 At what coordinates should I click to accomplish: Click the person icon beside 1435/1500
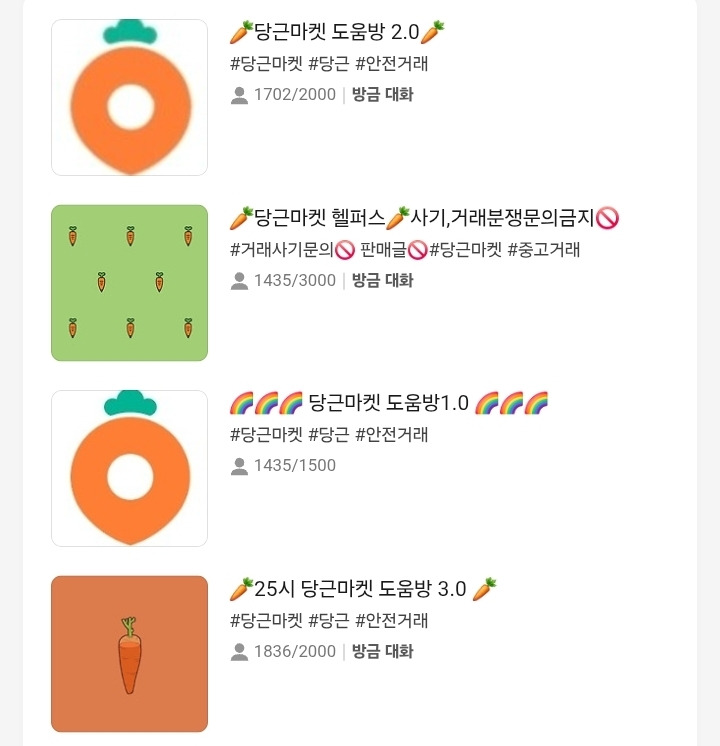[237, 465]
